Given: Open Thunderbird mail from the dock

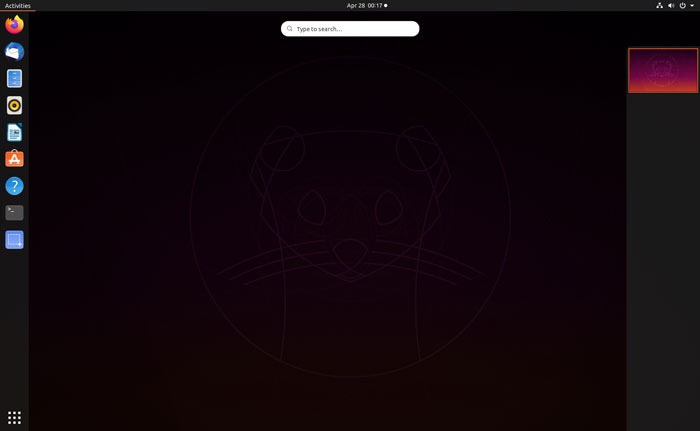Looking at the screenshot, I should 14,52.
